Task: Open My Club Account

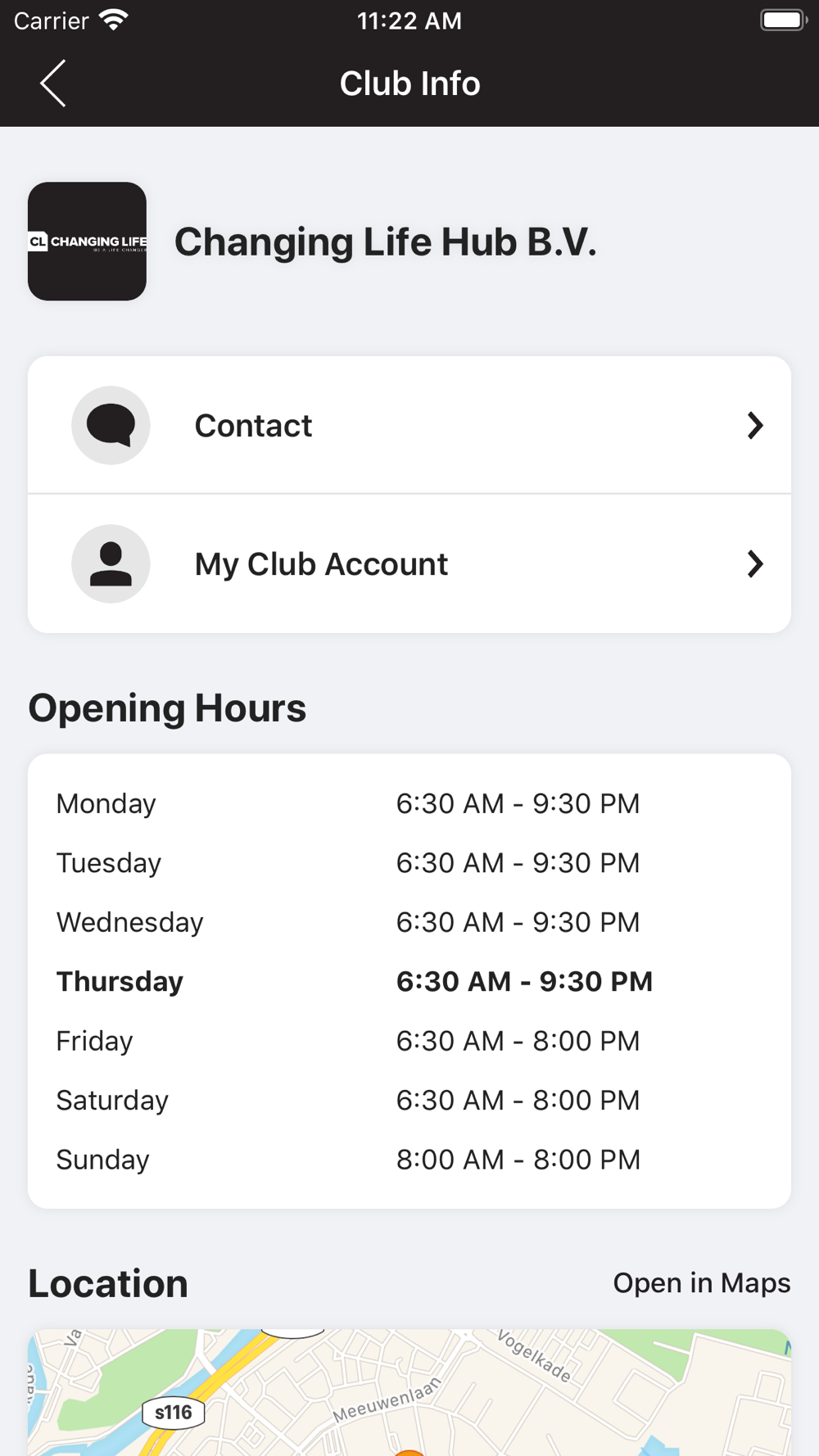Action: pyautogui.click(x=409, y=563)
